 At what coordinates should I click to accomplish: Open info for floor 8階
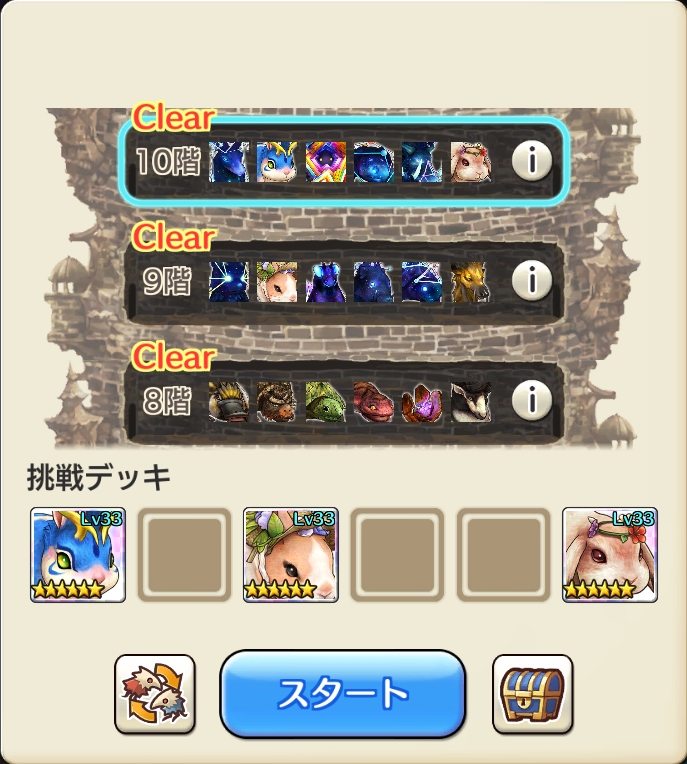tap(532, 400)
